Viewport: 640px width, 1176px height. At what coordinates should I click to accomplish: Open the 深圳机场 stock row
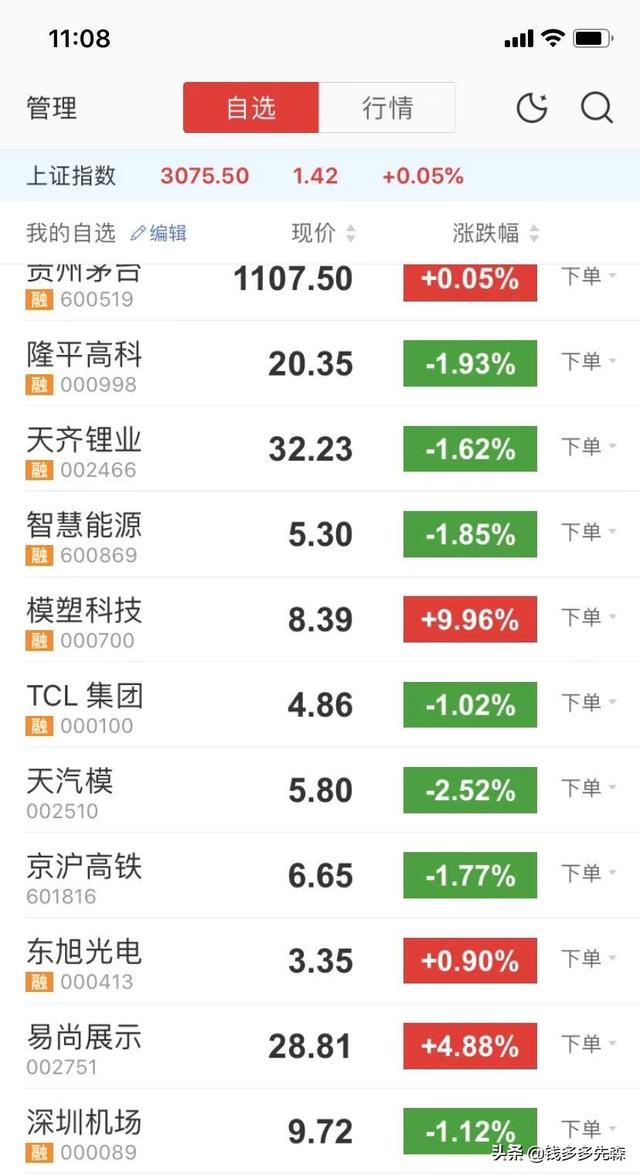(320, 1131)
